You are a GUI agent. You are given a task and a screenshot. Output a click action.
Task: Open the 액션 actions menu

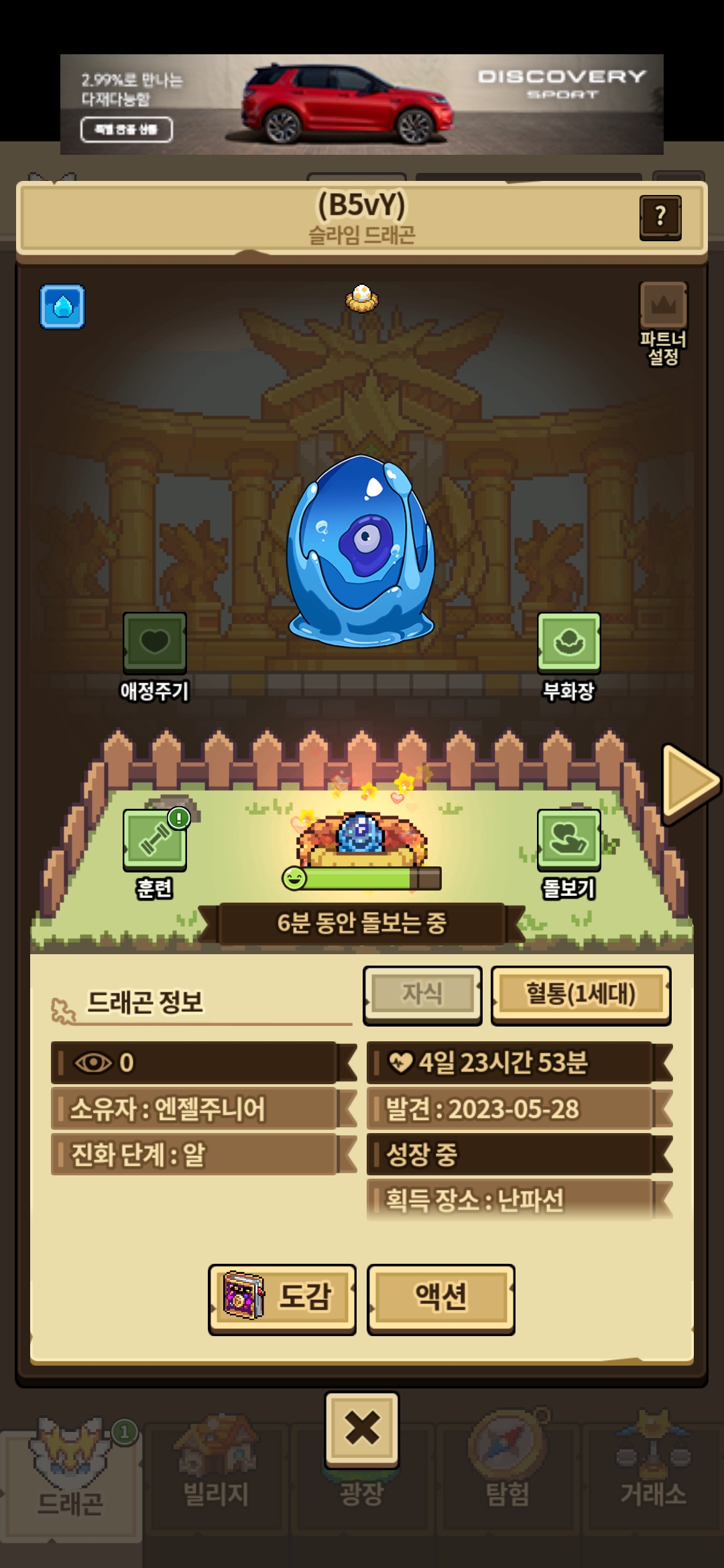440,1299
